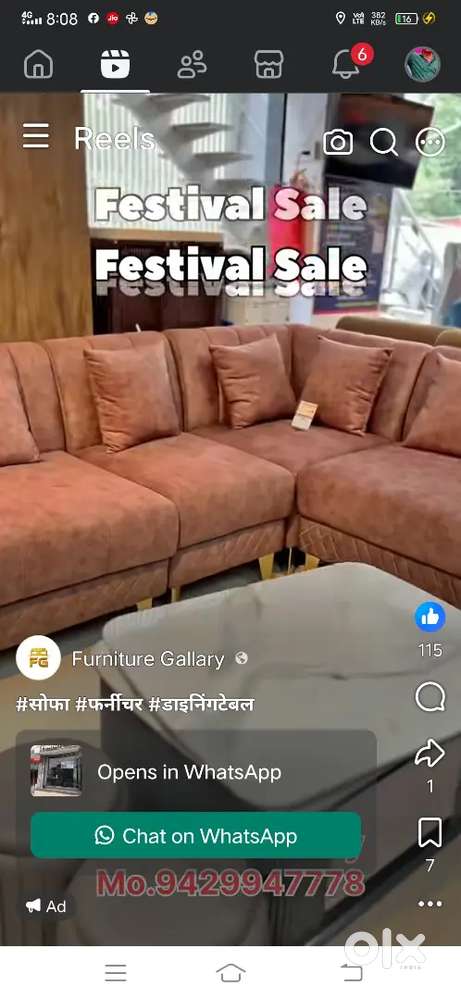Go back with the system back button

point(351,973)
